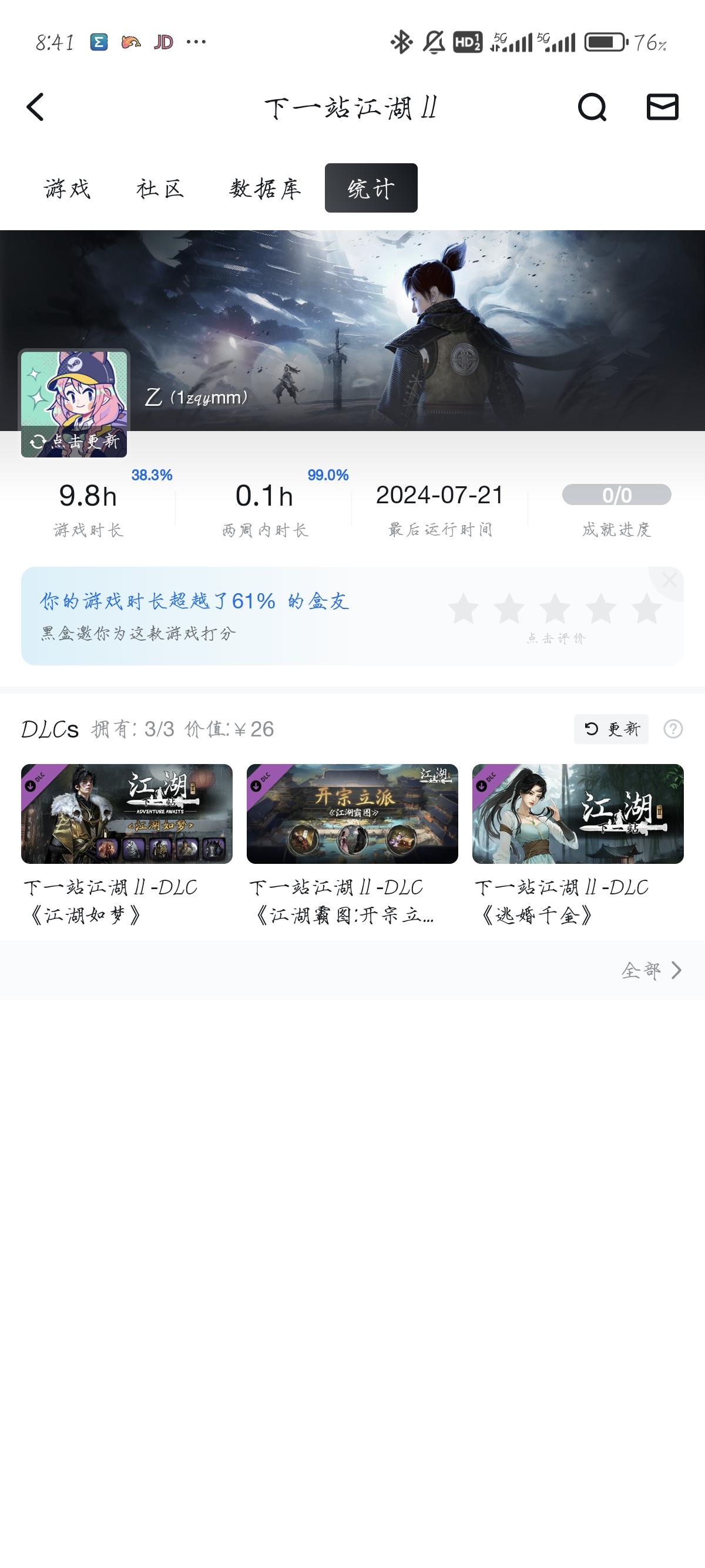Open search from the top bar
Screen dimensions: 705x1568
pyautogui.click(x=592, y=107)
